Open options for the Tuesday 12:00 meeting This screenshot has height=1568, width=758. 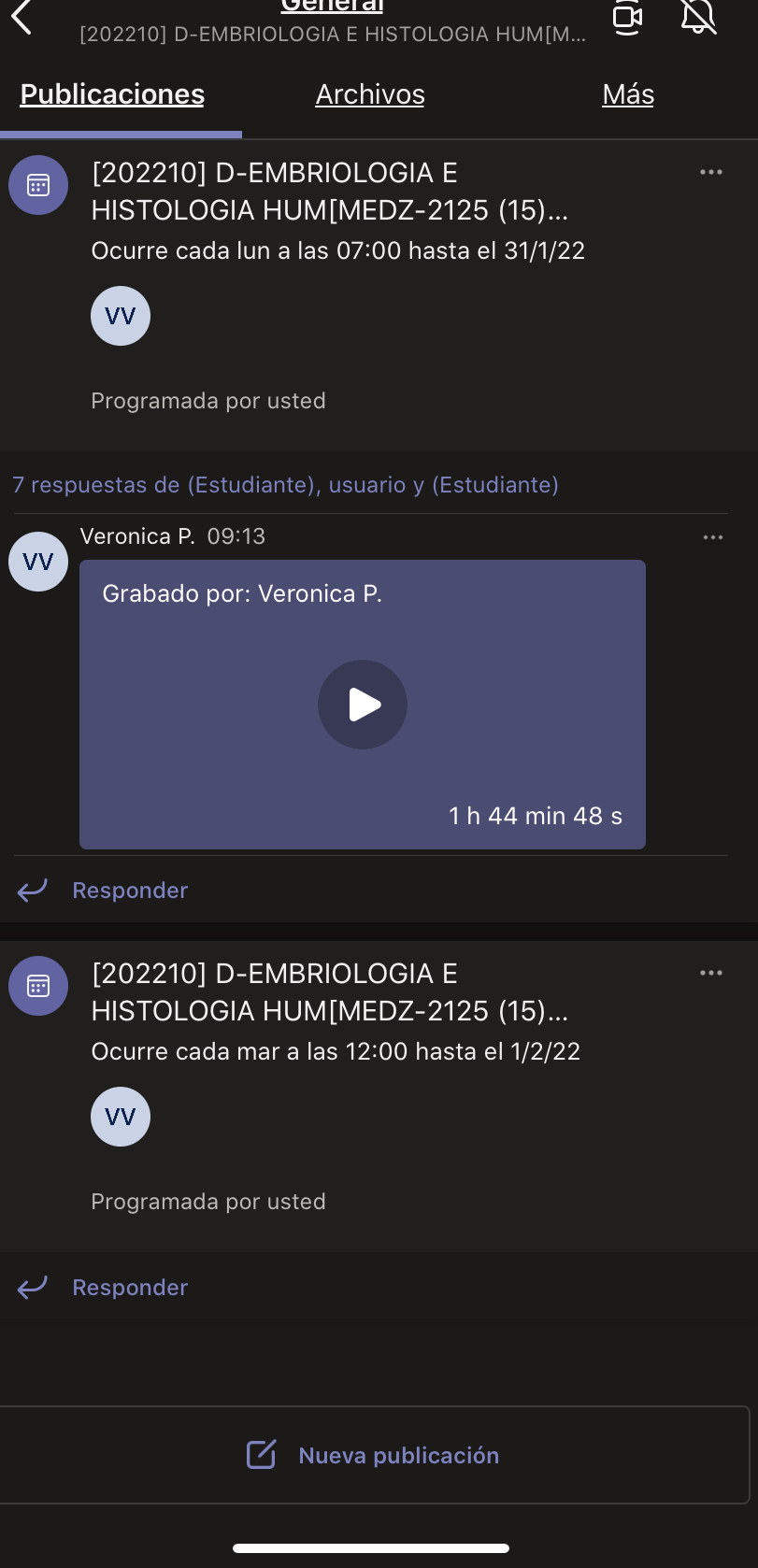click(711, 973)
